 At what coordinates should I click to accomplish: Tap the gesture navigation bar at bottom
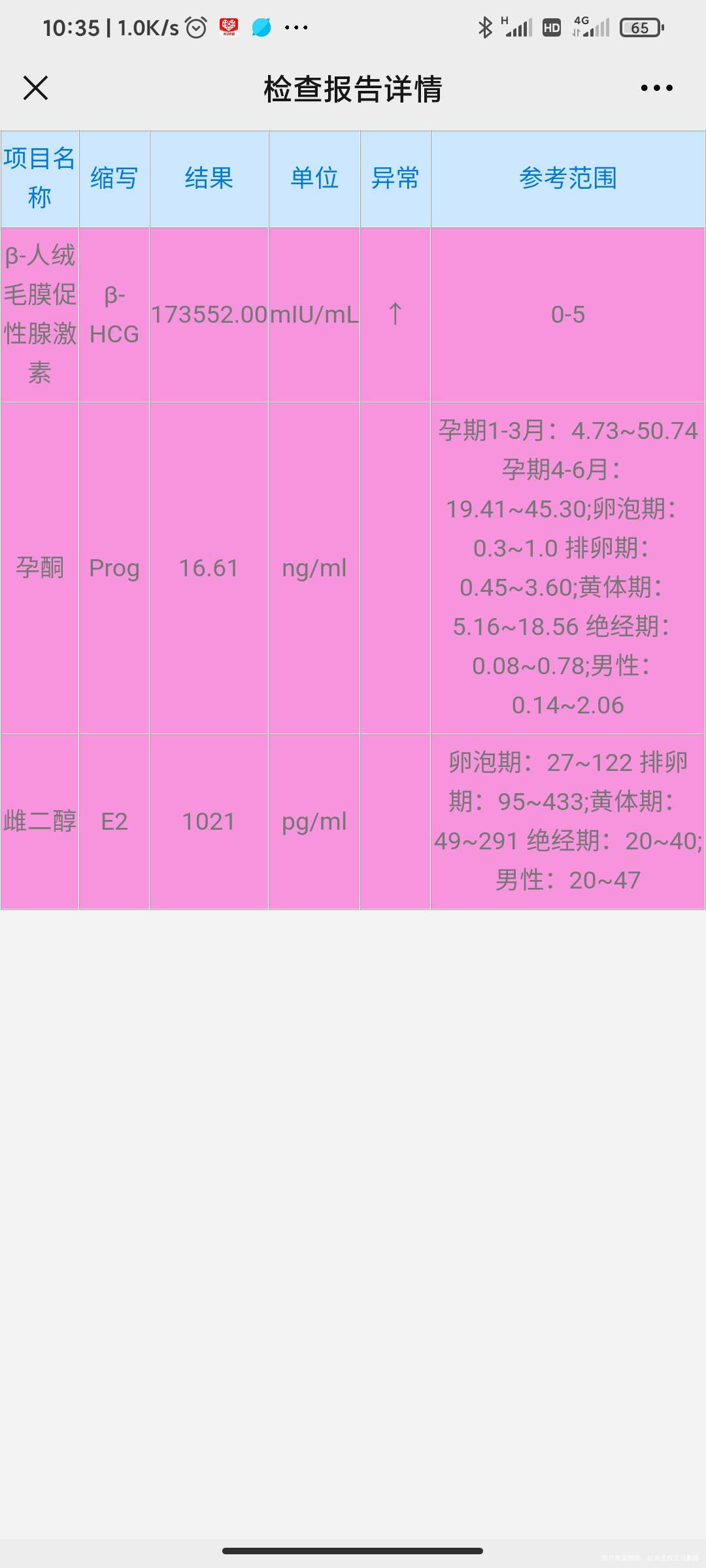[353, 1549]
